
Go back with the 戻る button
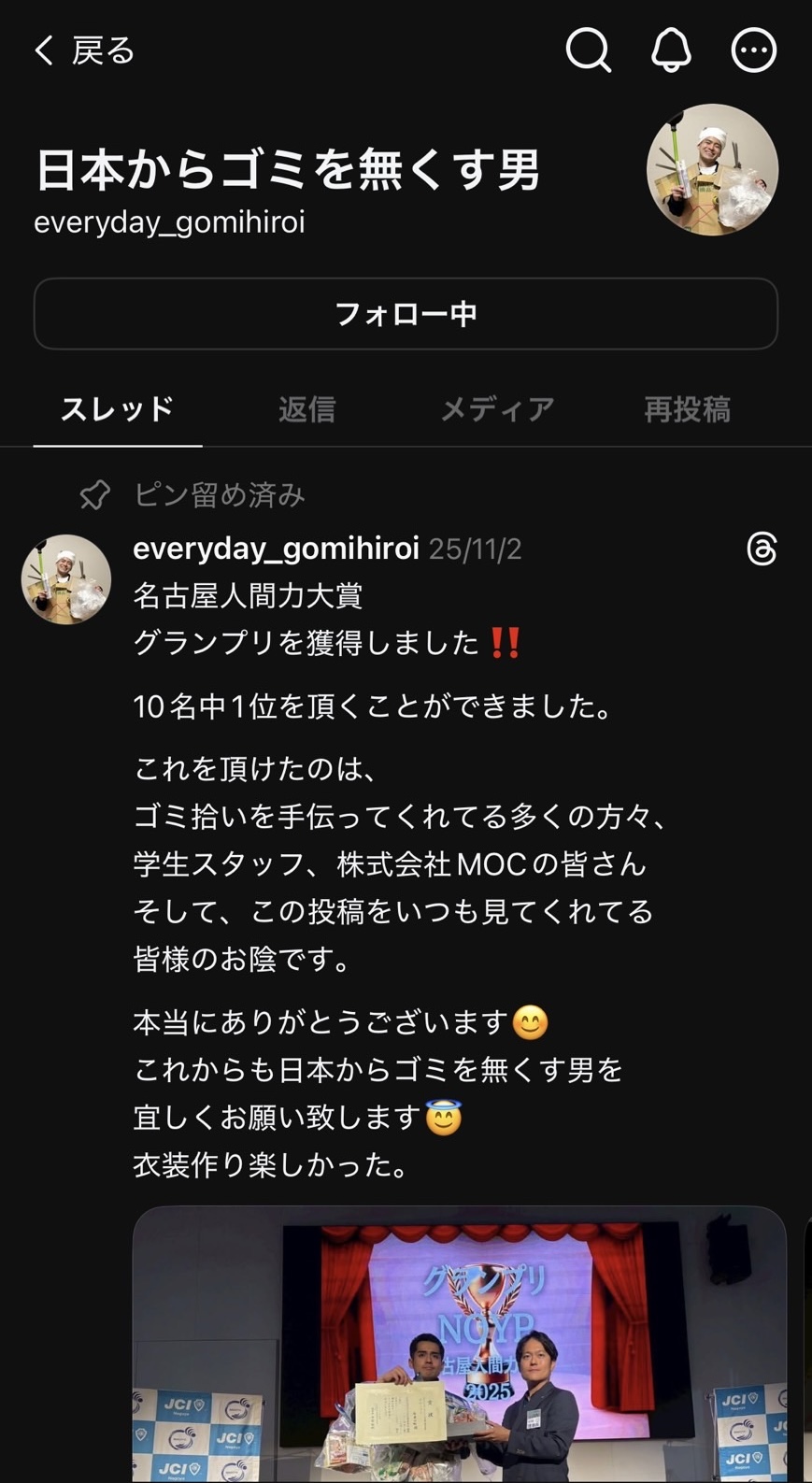[84, 50]
